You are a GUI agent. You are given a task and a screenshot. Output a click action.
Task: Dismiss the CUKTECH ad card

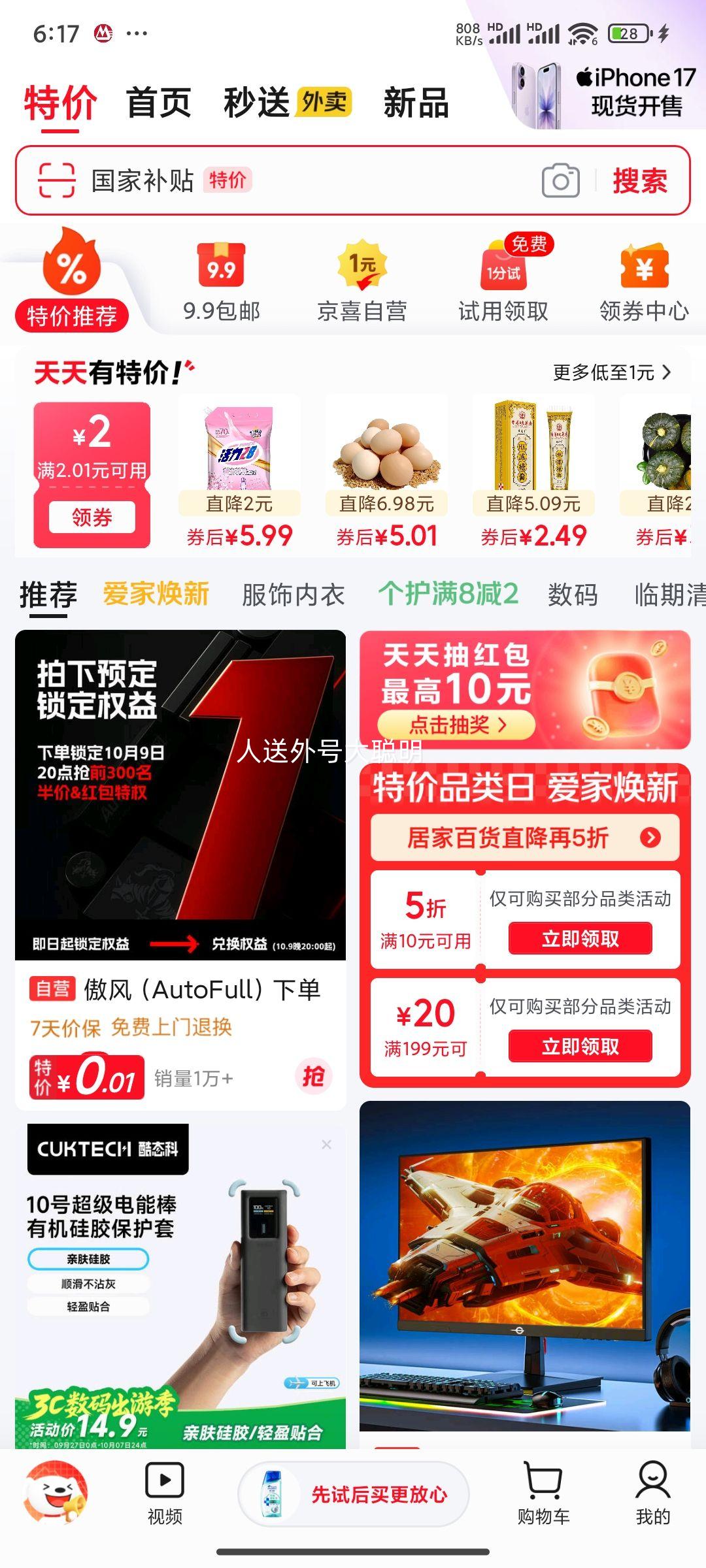point(326,1145)
